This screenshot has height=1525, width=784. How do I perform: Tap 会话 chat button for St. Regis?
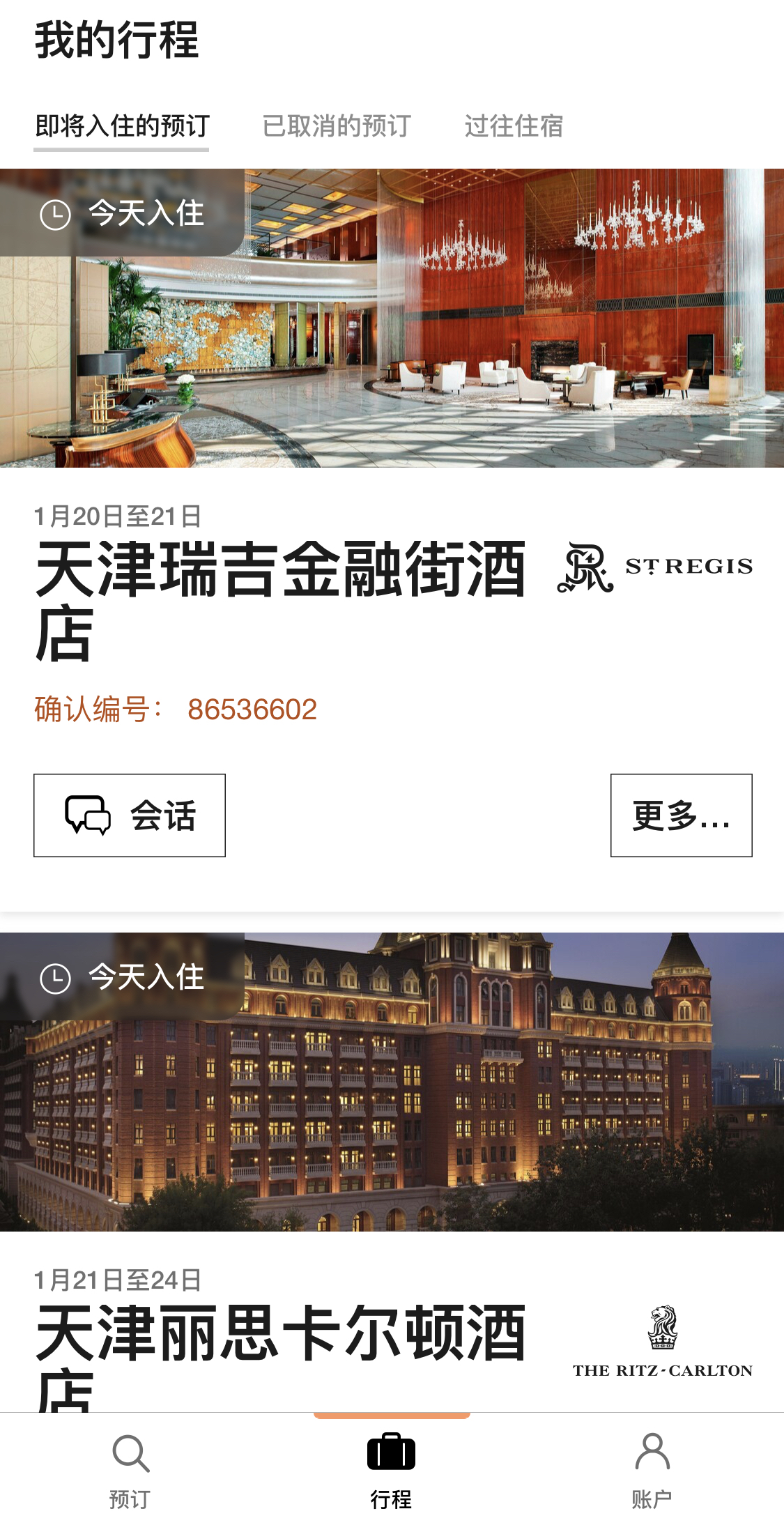[130, 815]
